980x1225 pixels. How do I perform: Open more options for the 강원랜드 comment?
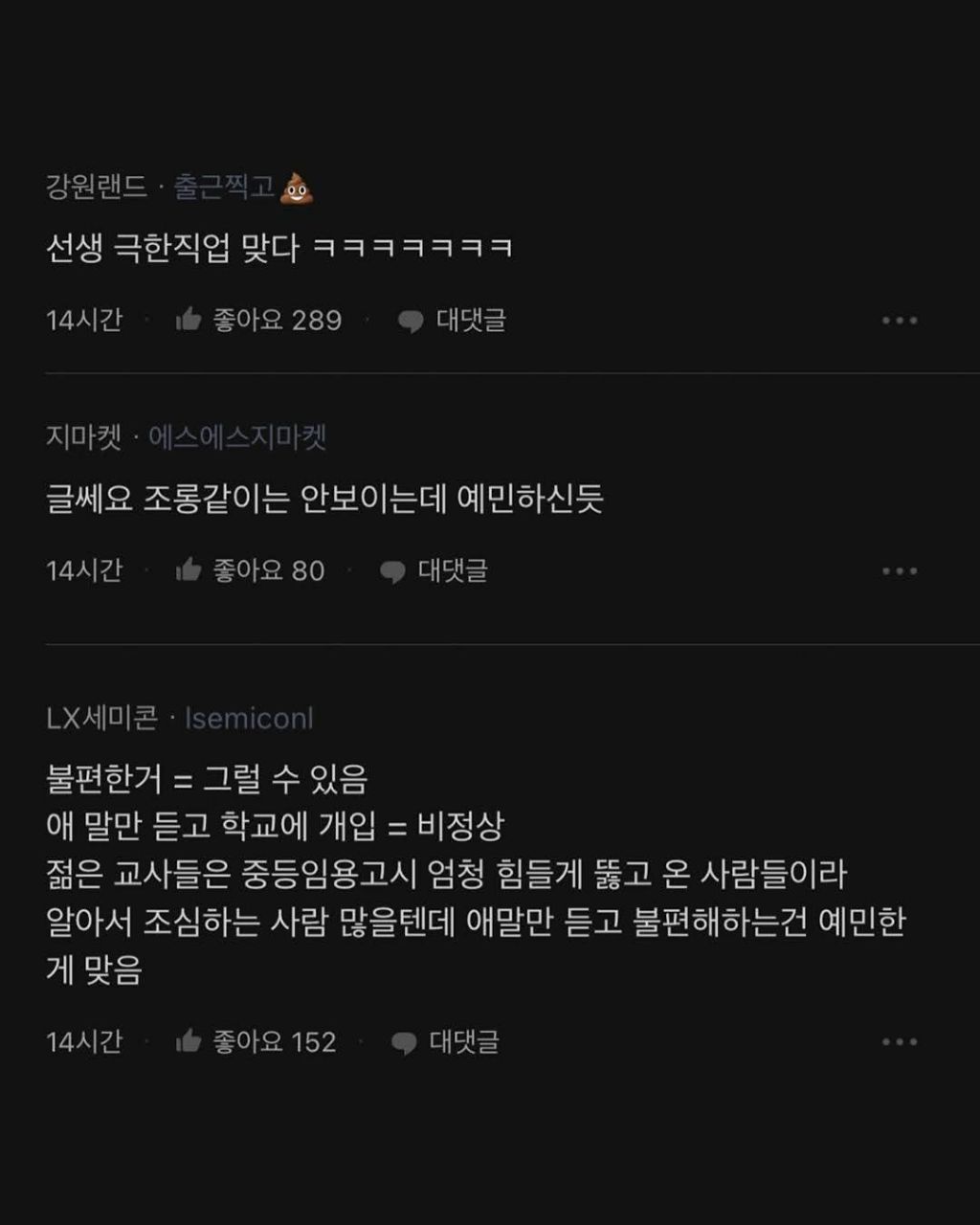tap(899, 321)
